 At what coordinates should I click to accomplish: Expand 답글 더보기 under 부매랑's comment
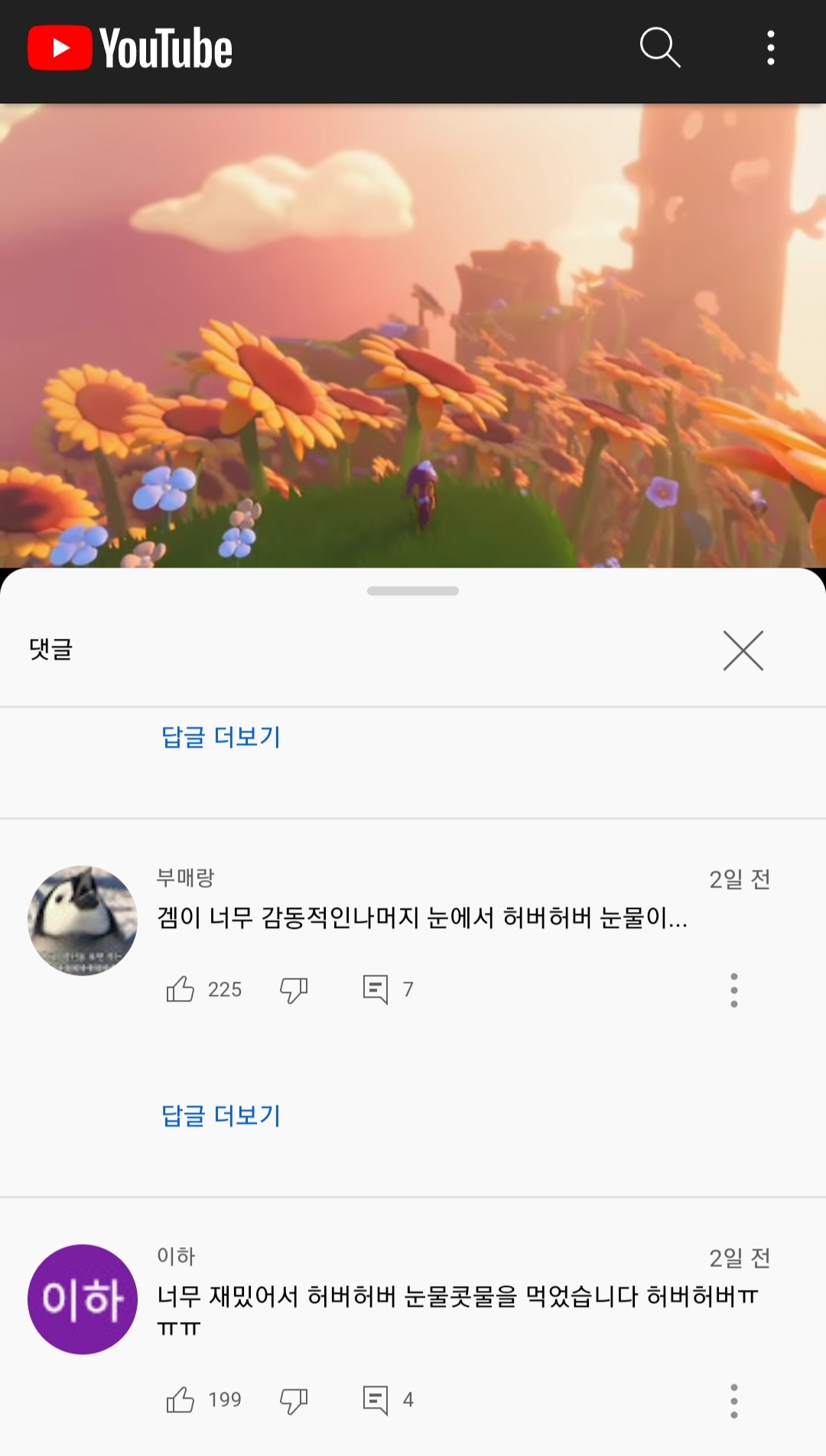221,1116
